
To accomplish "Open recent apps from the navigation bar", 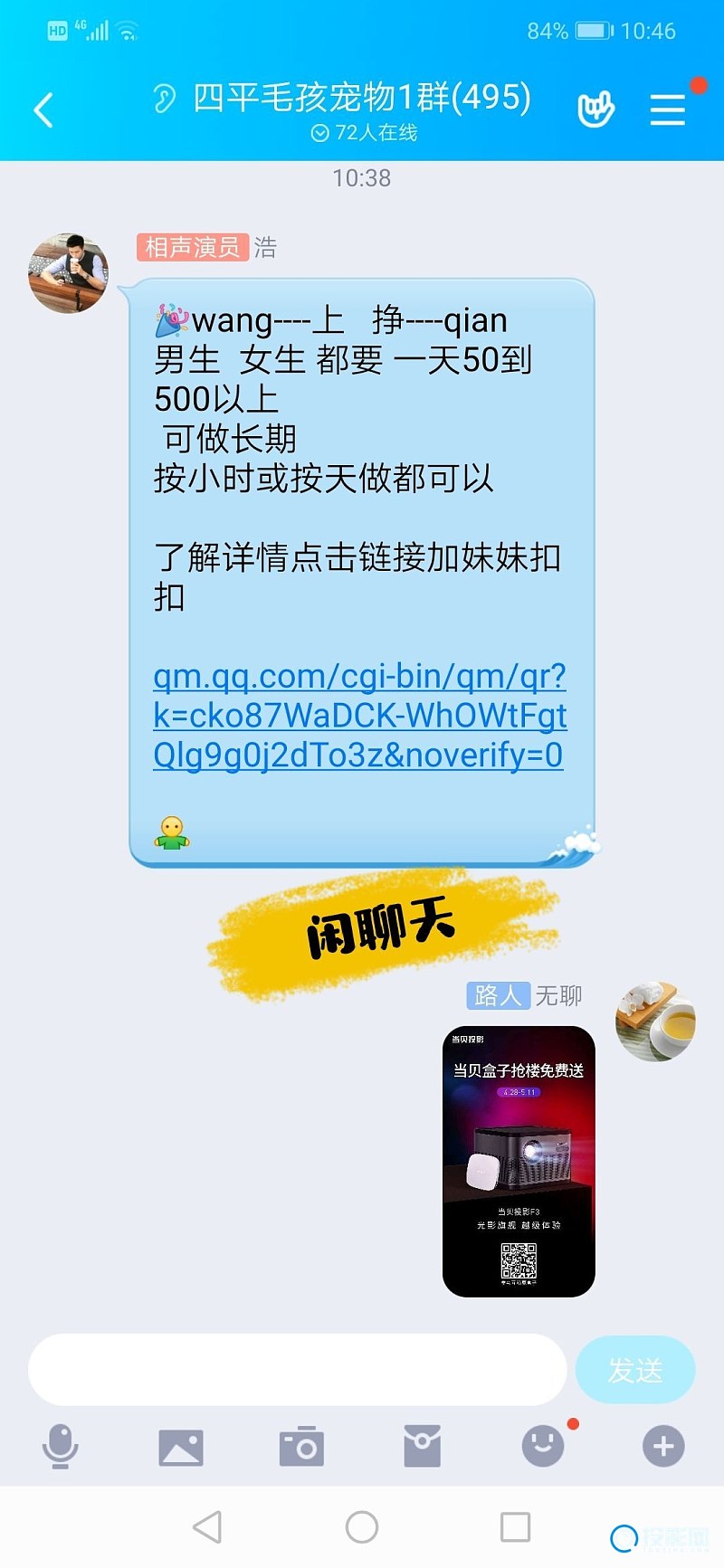I will pyautogui.click(x=515, y=1527).
